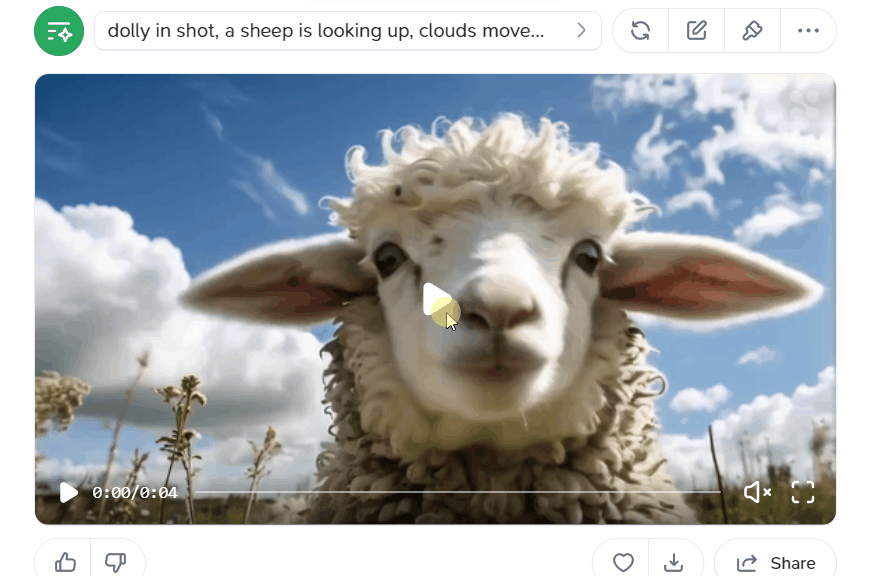Regenerate the video with the refresh icon
This screenshot has width=869, height=576.
coord(641,31)
